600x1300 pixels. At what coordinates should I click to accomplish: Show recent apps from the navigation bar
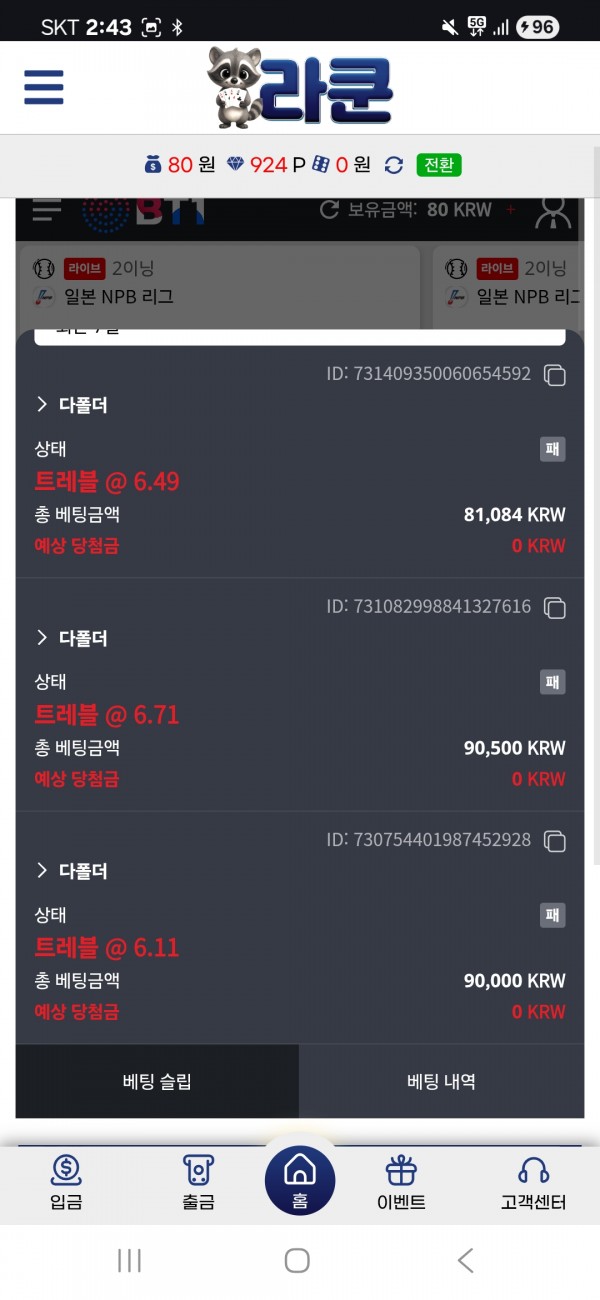(130, 1260)
